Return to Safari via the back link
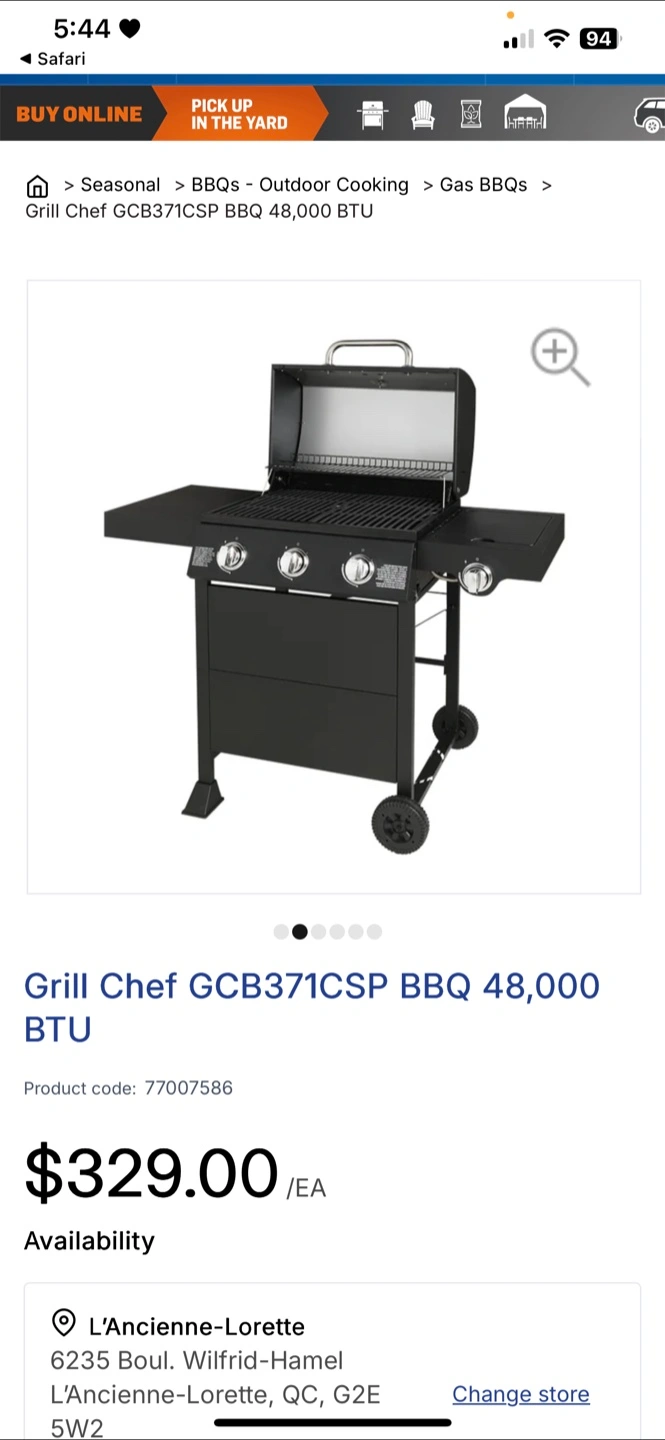665x1440 pixels. [x=52, y=59]
